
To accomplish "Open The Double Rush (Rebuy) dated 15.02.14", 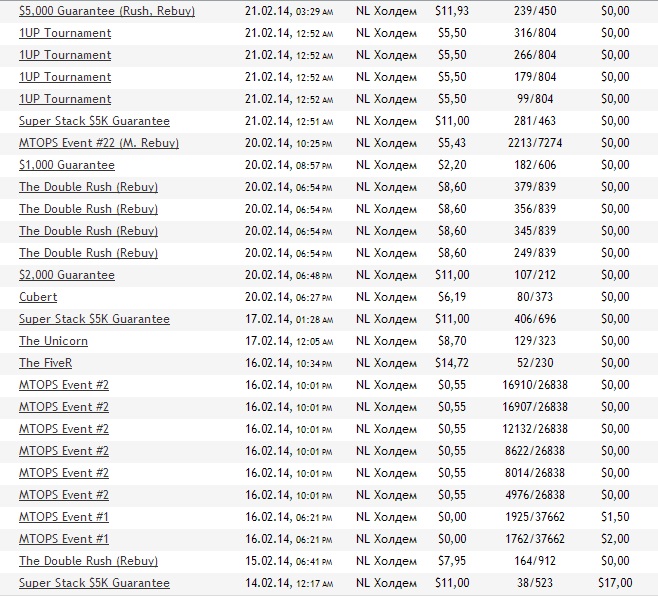I will click(88, 561).
